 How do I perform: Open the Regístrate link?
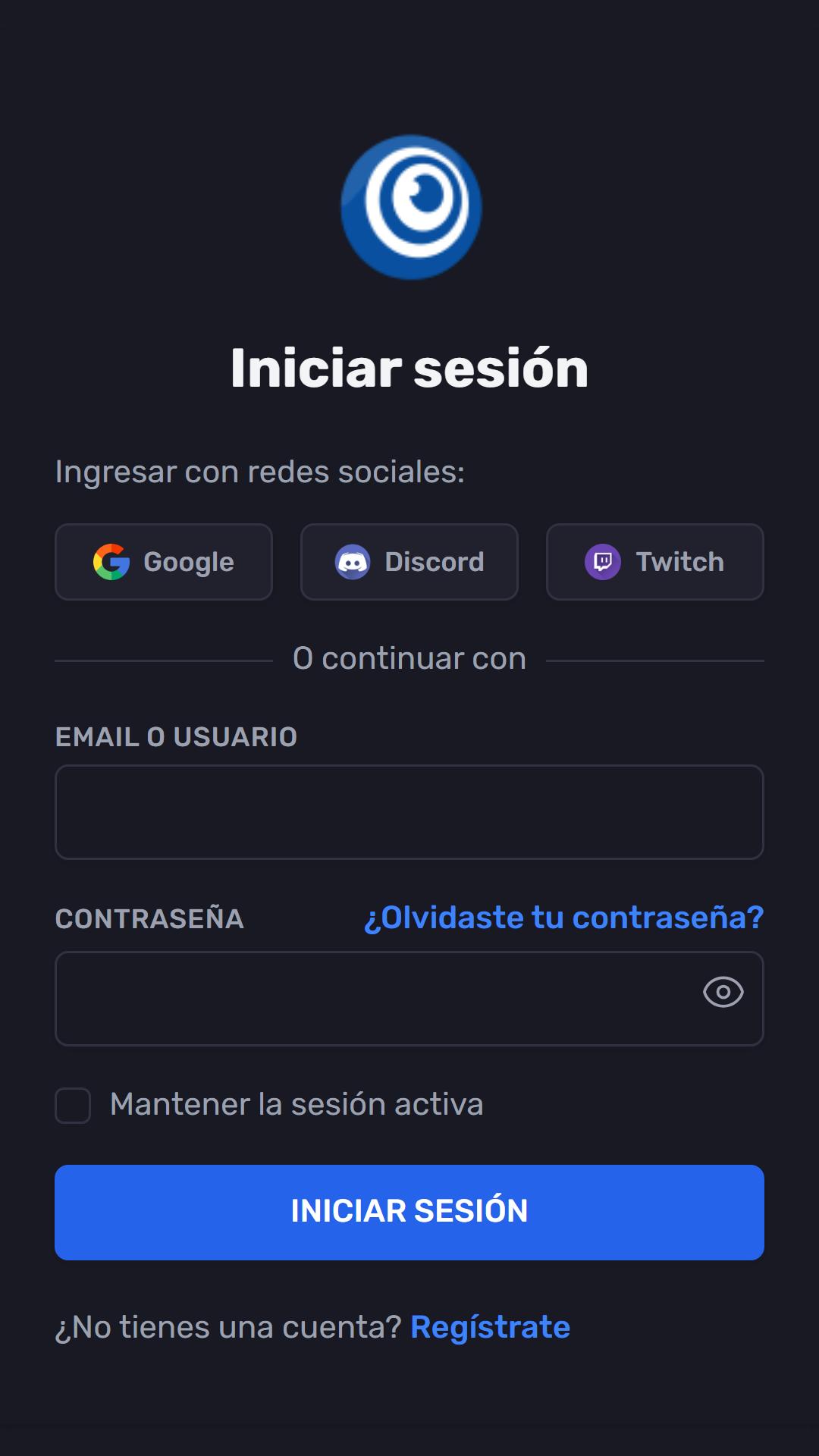pyautogui.click(x=491, y=1328)
